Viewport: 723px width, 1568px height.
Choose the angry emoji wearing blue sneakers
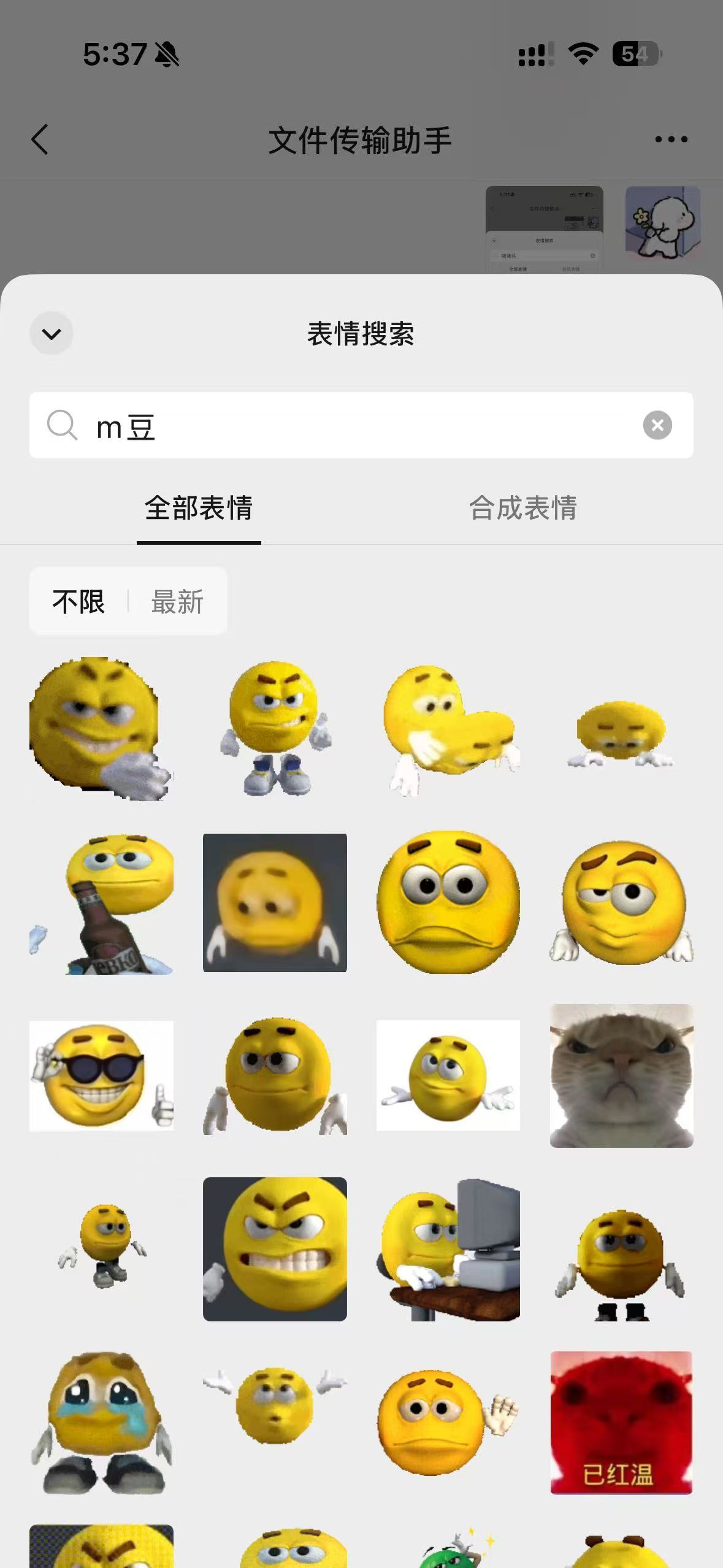(275, 729)
